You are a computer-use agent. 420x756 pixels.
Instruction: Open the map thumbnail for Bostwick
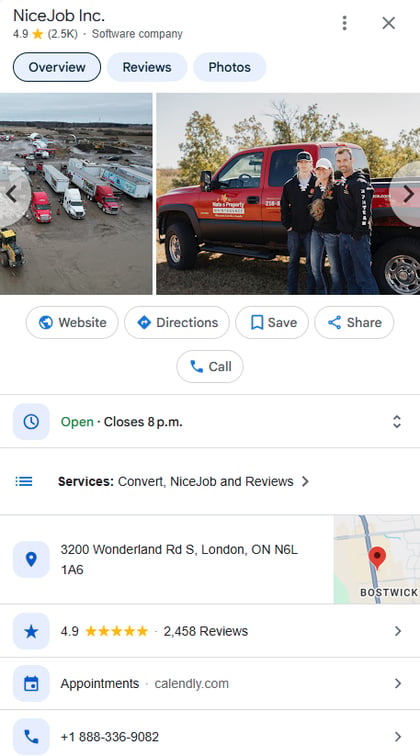click(x=377, y=559)
